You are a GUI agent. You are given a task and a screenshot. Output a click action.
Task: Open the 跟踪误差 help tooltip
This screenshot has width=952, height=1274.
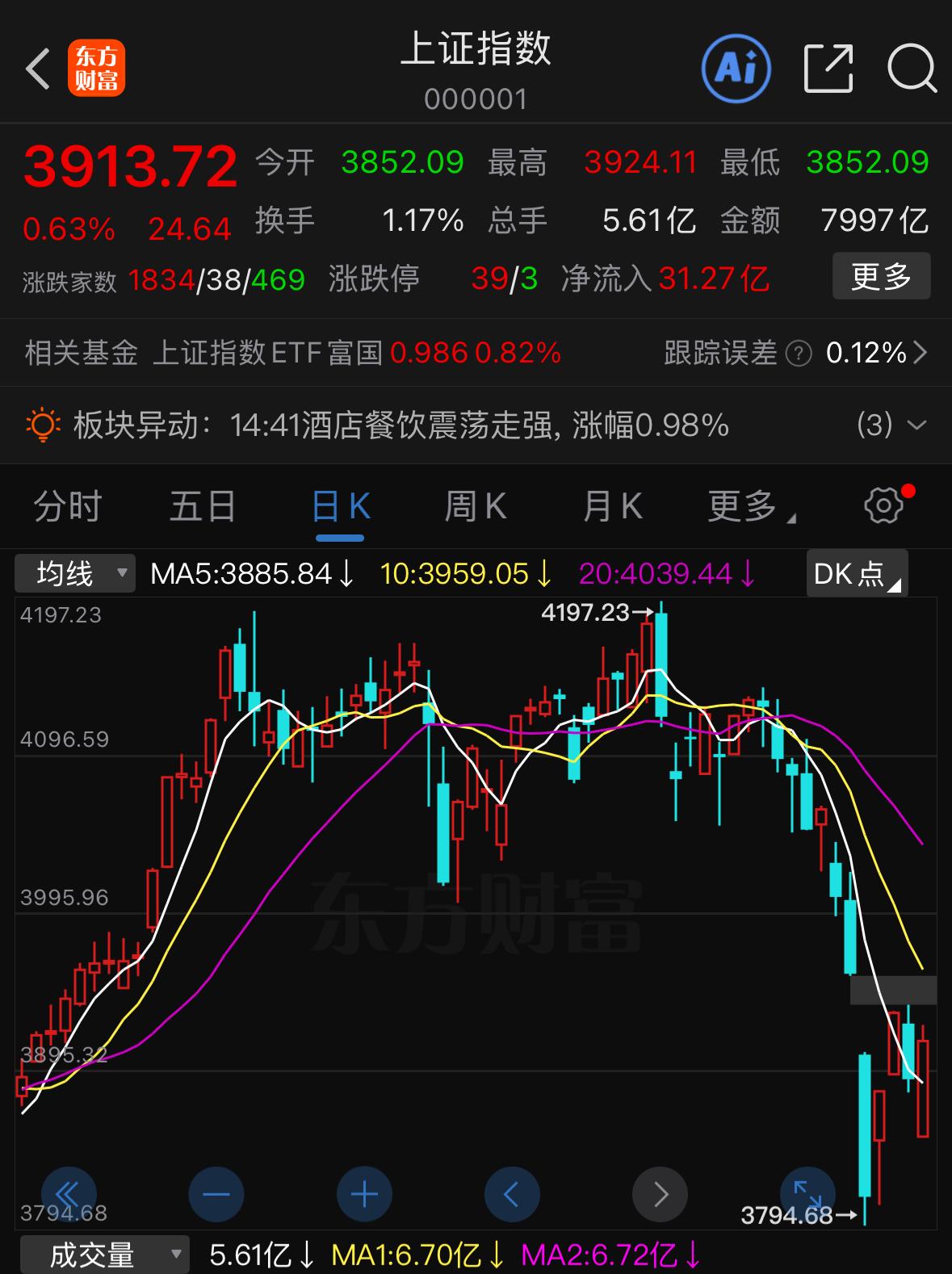798,353
